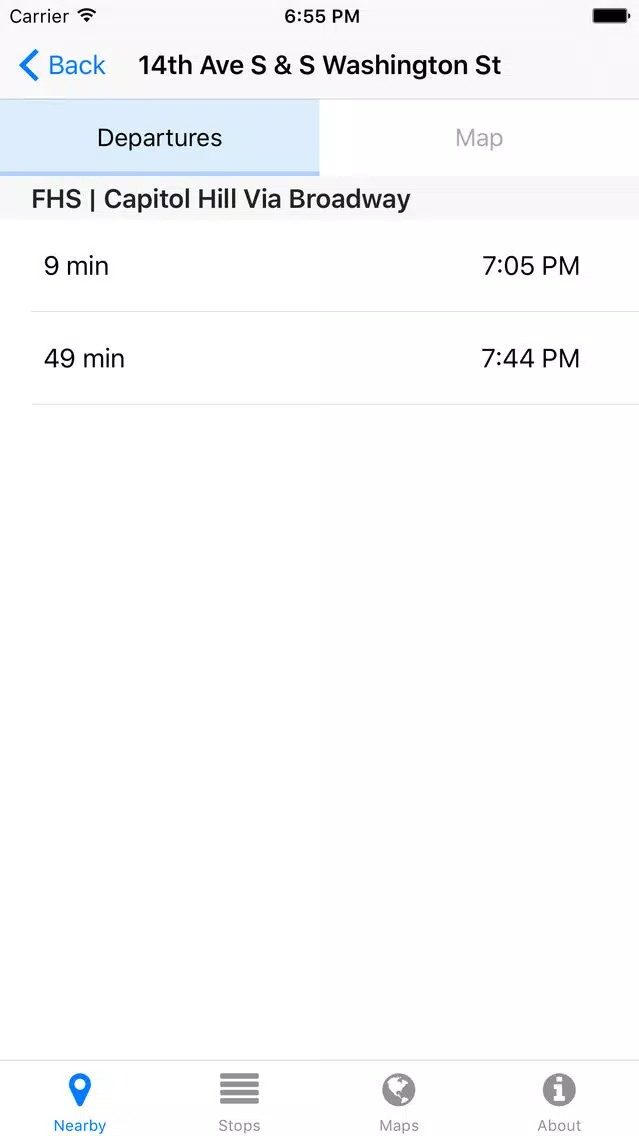Select the Departures tab
Screen dimensions: 639x1136
159,138
